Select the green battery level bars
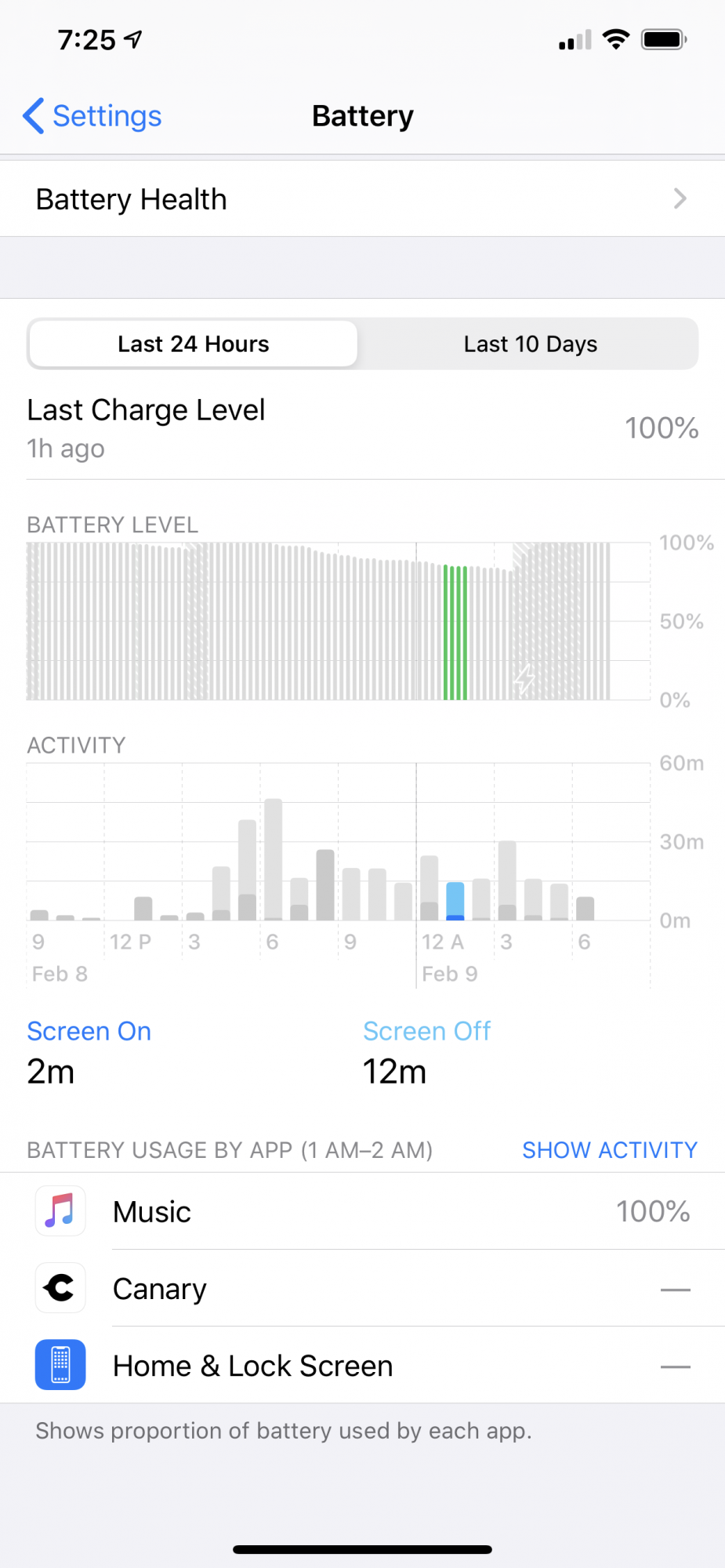725x1568 pixels. coord(455,632)
